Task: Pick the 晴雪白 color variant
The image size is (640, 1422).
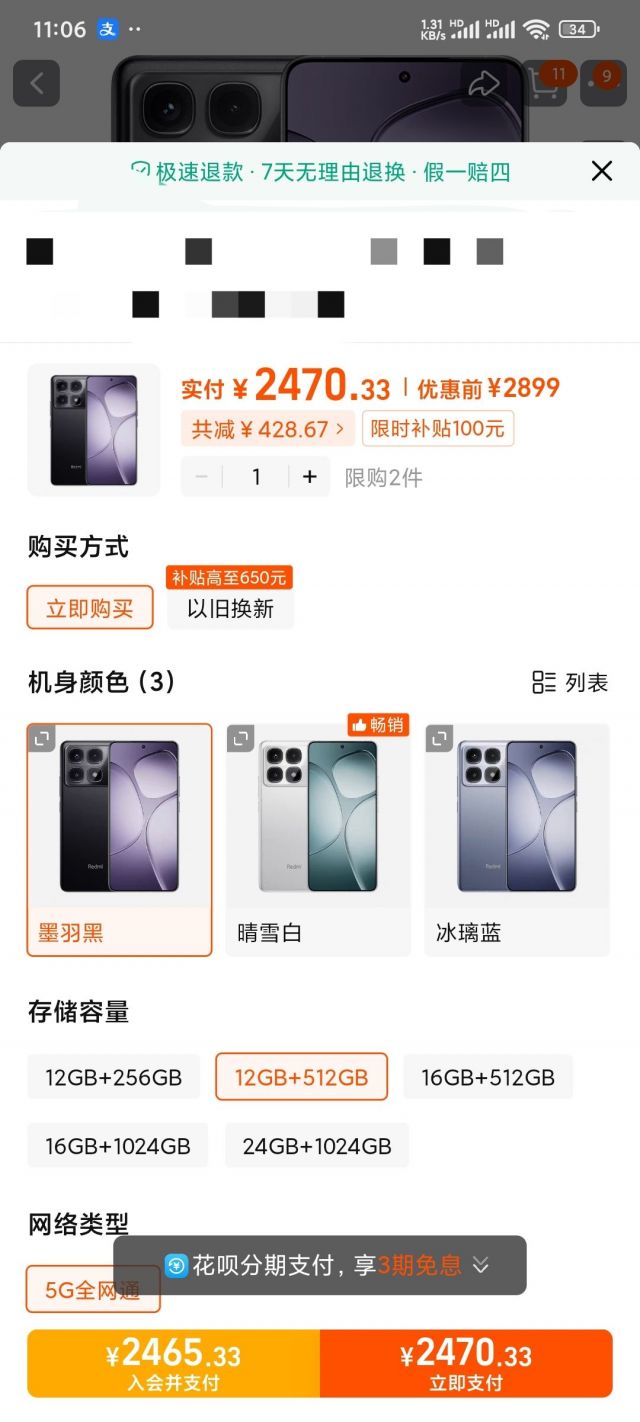Action: pos(318,840)
